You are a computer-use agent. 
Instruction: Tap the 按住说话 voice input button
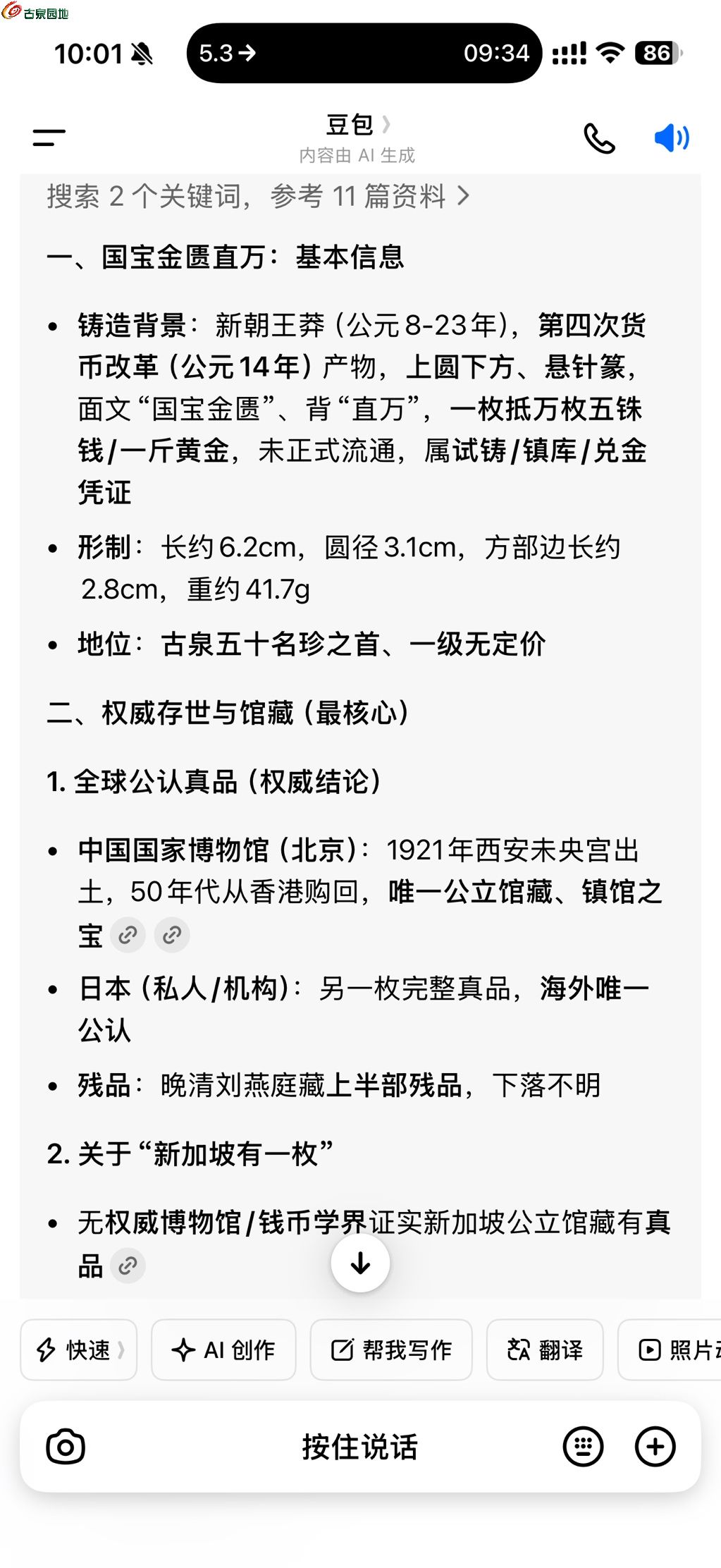(x=359, y=1447)
